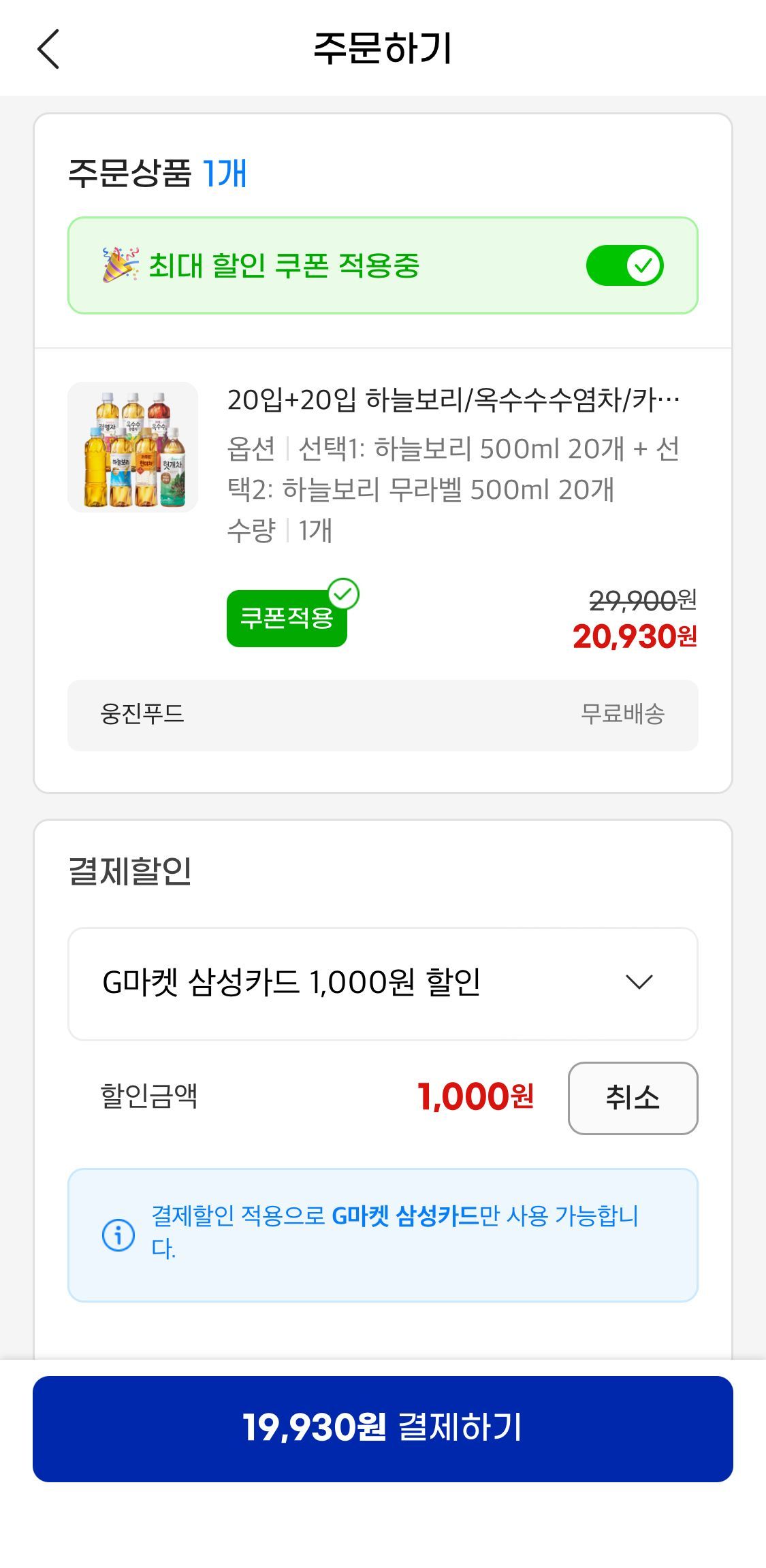766x1568 pixels.
Task: Cancel the 1,000원 discount with 취소
Action: [633, 1098]
